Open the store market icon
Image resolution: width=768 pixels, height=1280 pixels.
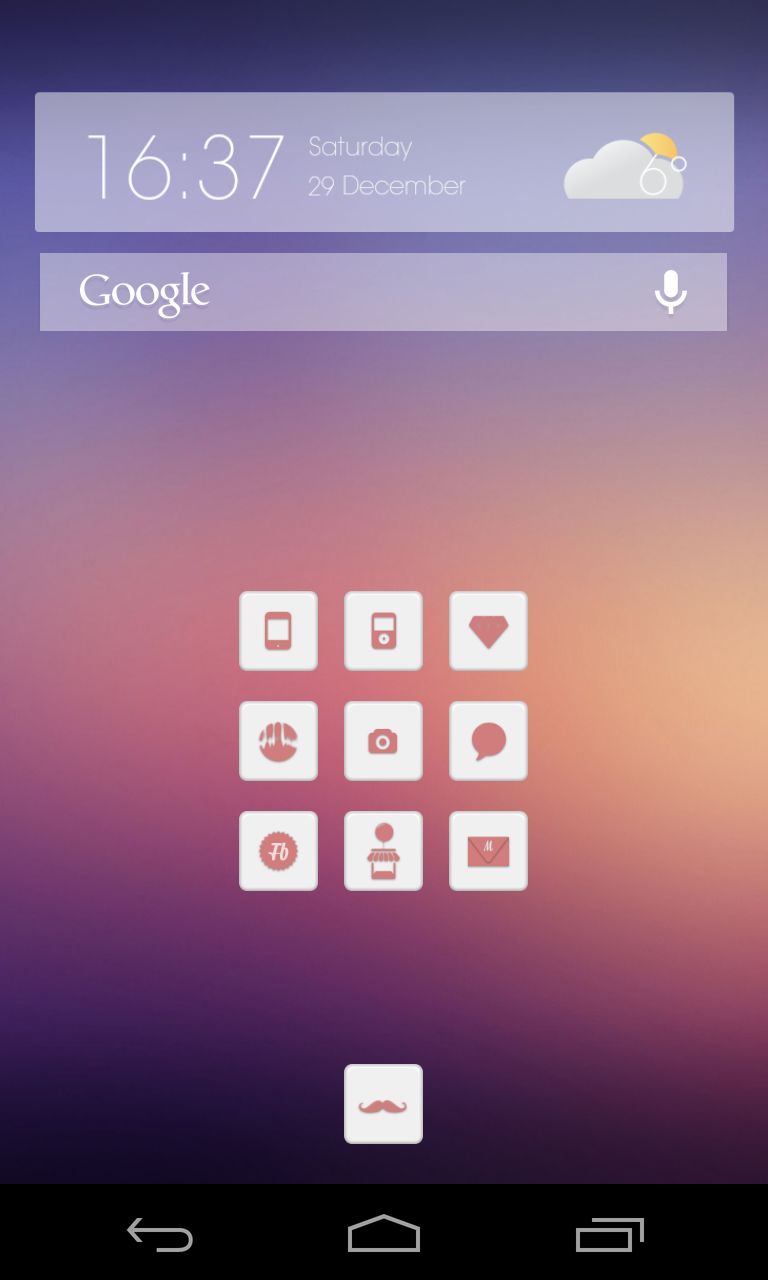(x=383, y=851)
